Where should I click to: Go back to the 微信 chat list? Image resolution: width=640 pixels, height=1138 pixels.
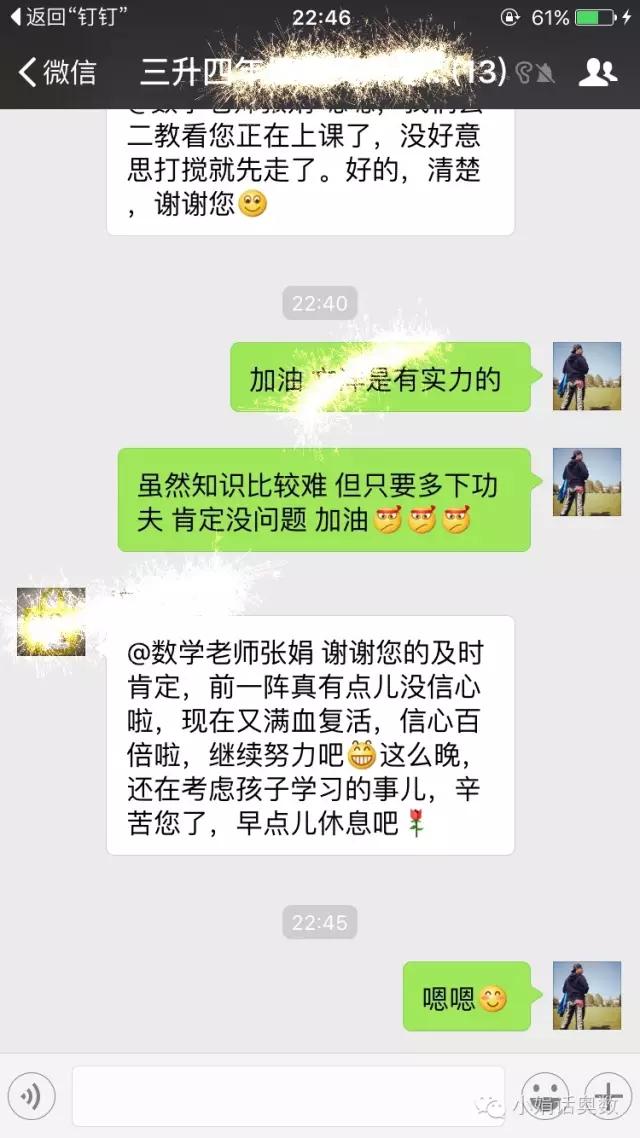pyautogui.click(x=58, y=72)
